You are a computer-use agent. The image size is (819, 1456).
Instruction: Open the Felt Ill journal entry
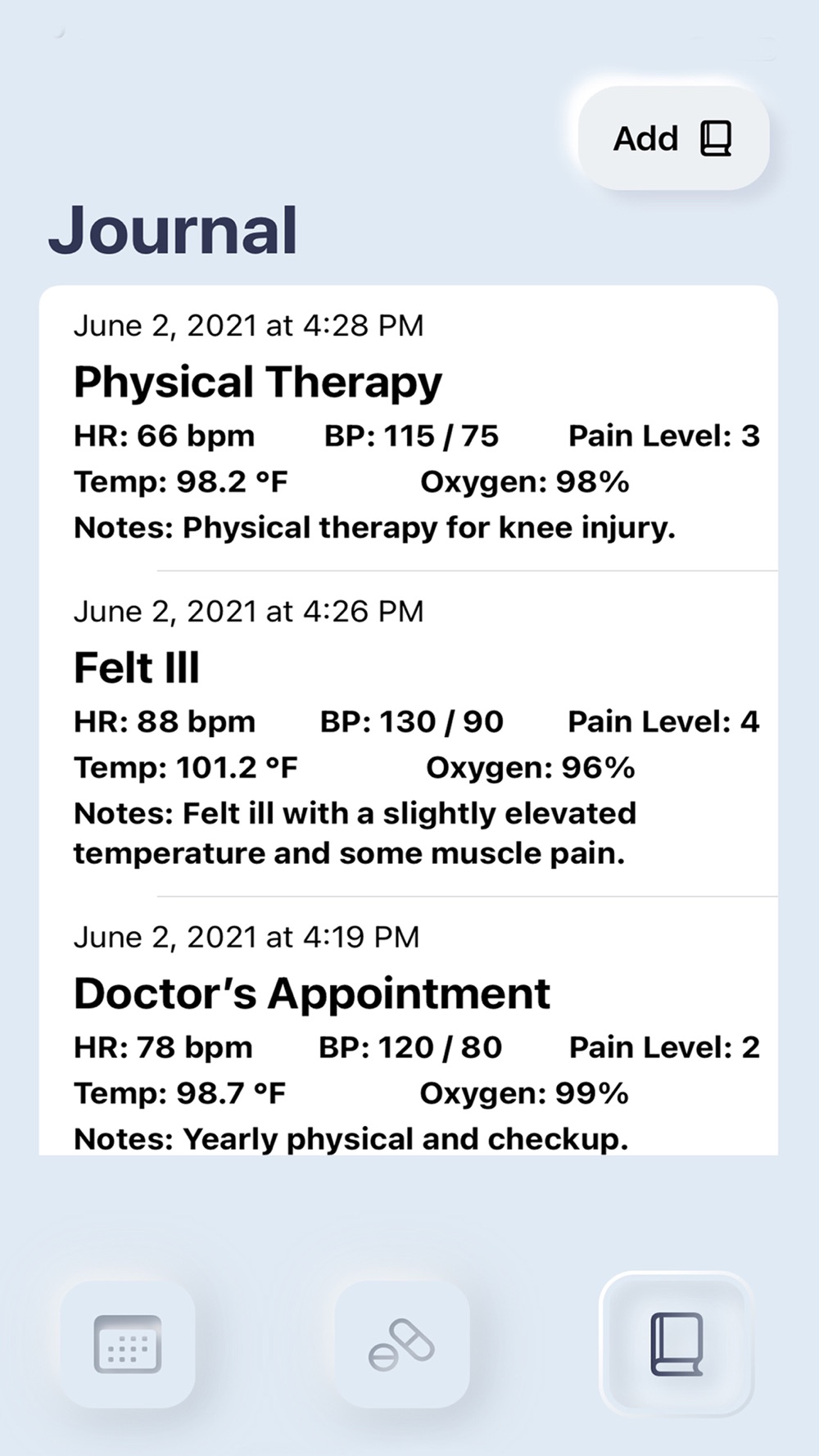(x=409, y=734)
